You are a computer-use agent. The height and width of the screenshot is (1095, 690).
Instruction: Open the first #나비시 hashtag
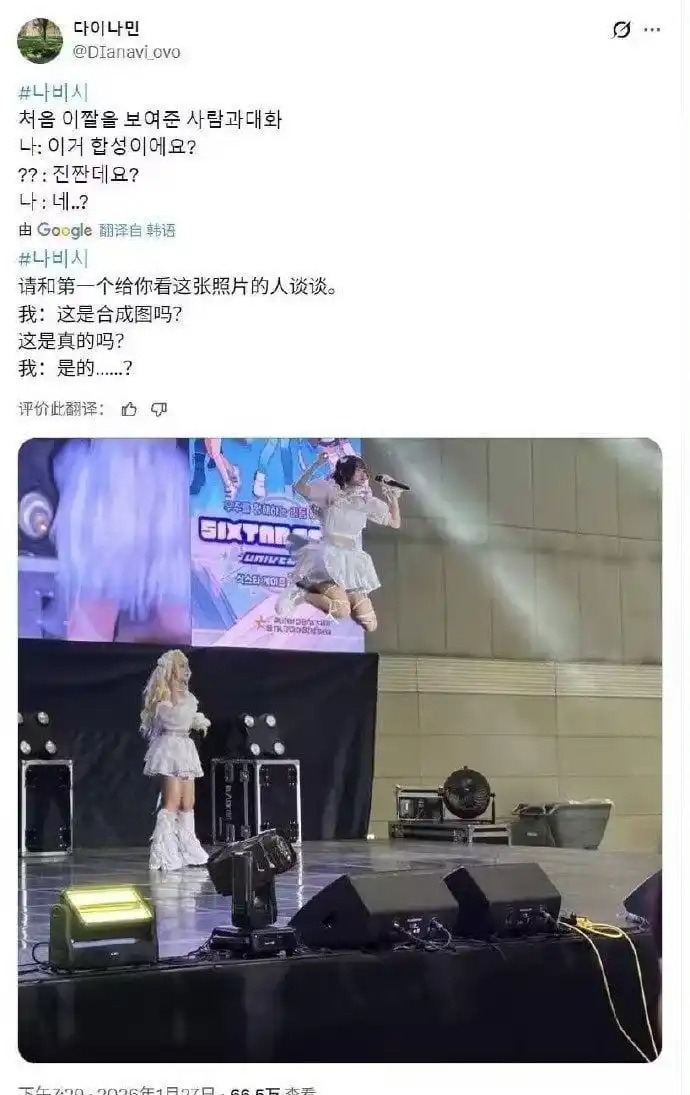pos(54,94)
